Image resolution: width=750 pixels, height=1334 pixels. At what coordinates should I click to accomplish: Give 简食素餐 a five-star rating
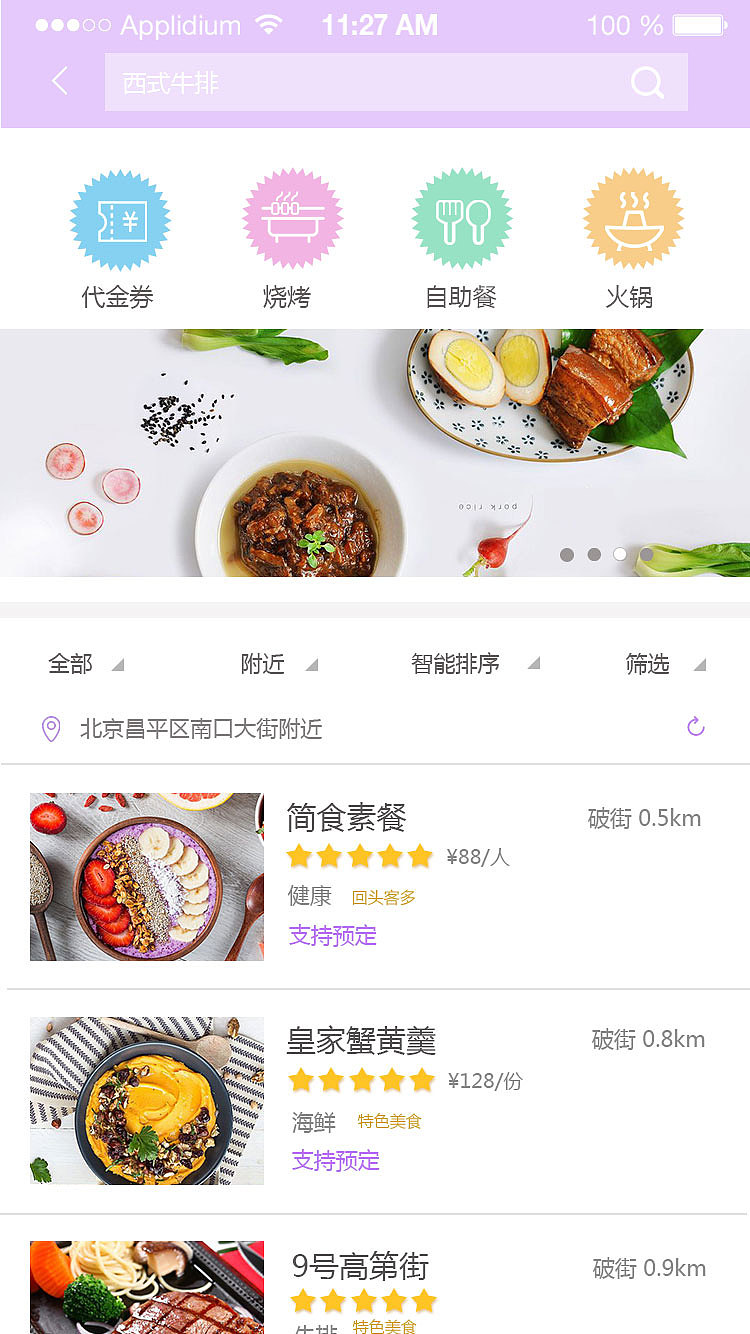[x=422, y=856]
